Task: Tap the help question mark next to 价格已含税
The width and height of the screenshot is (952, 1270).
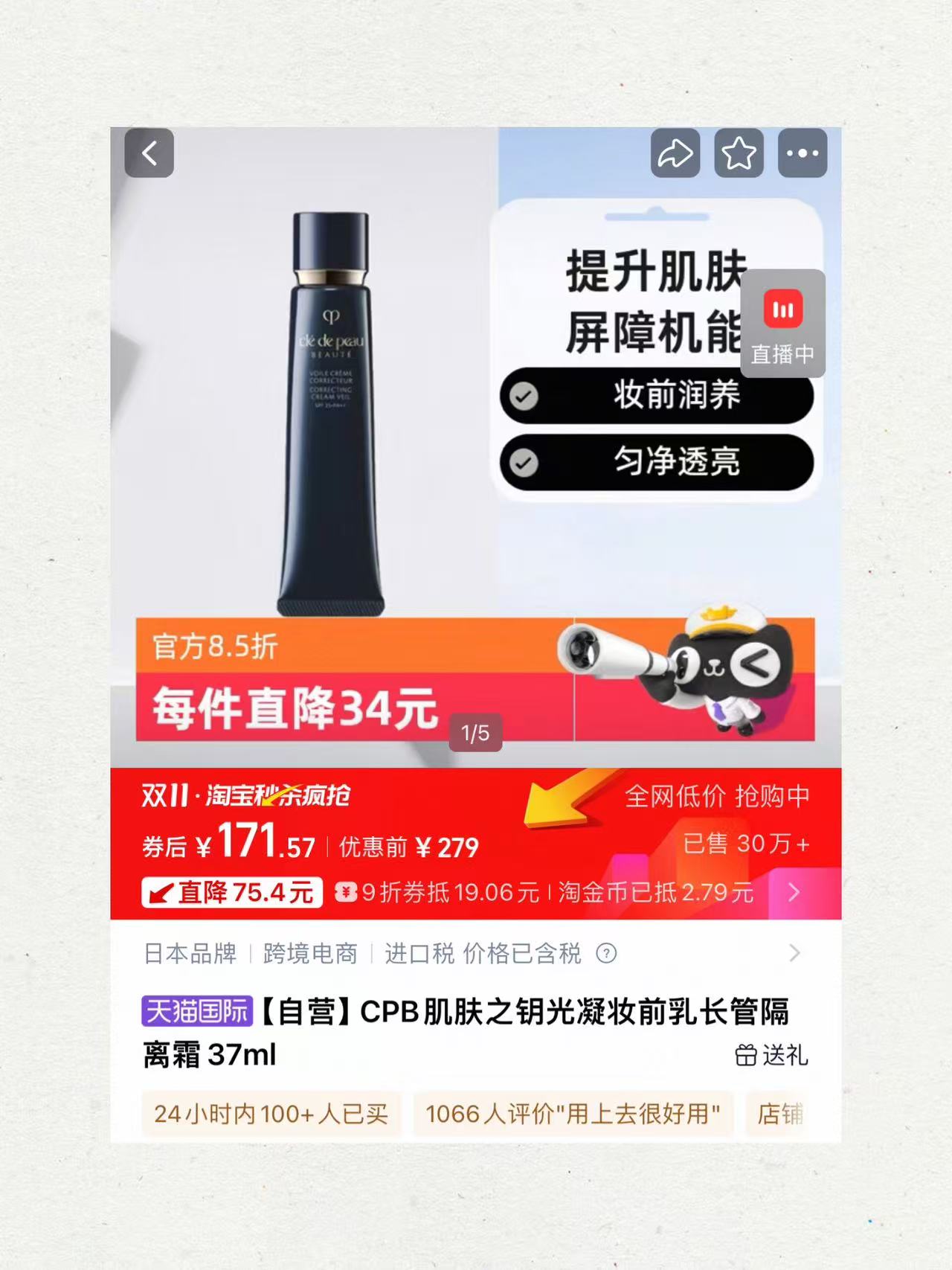Action: coord(606,954)
